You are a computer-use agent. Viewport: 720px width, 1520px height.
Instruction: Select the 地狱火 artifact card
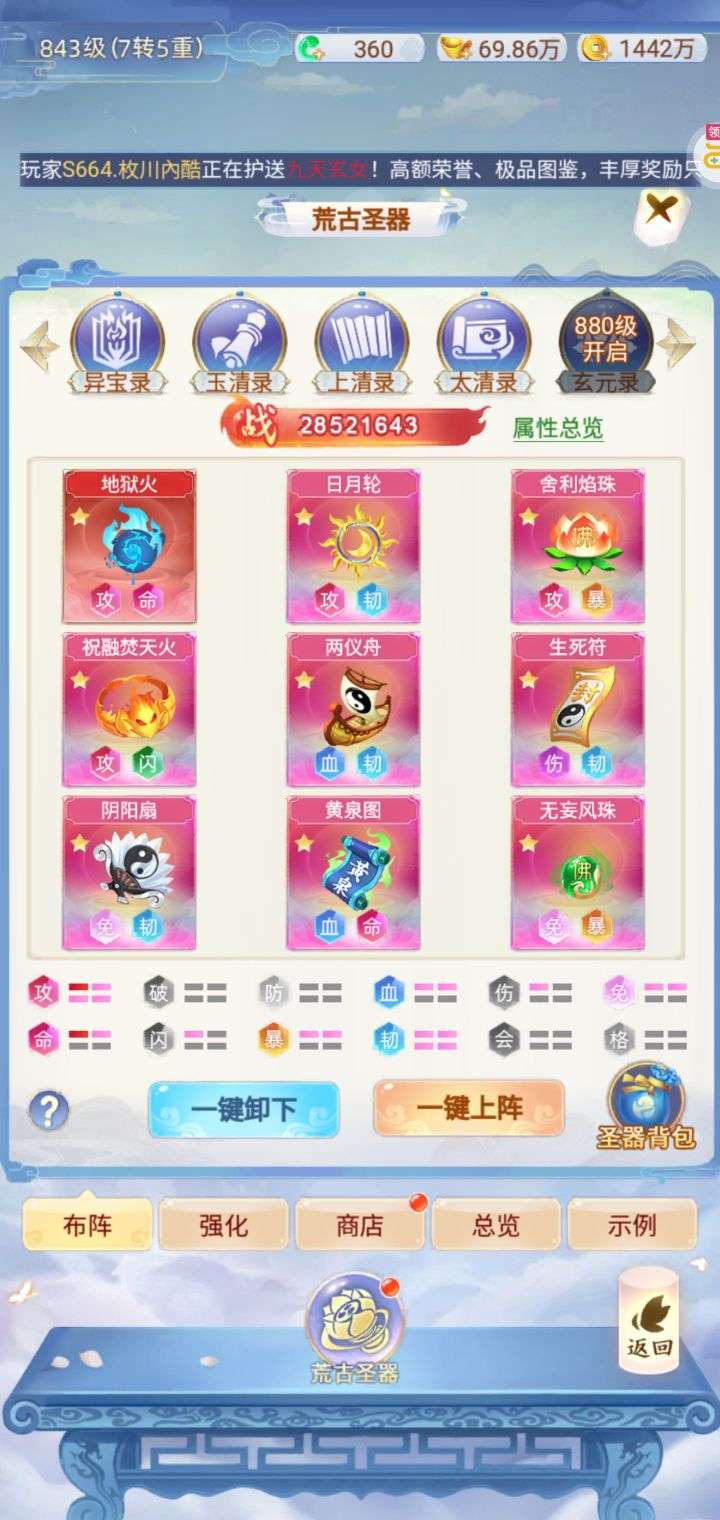tap(130, 546)
